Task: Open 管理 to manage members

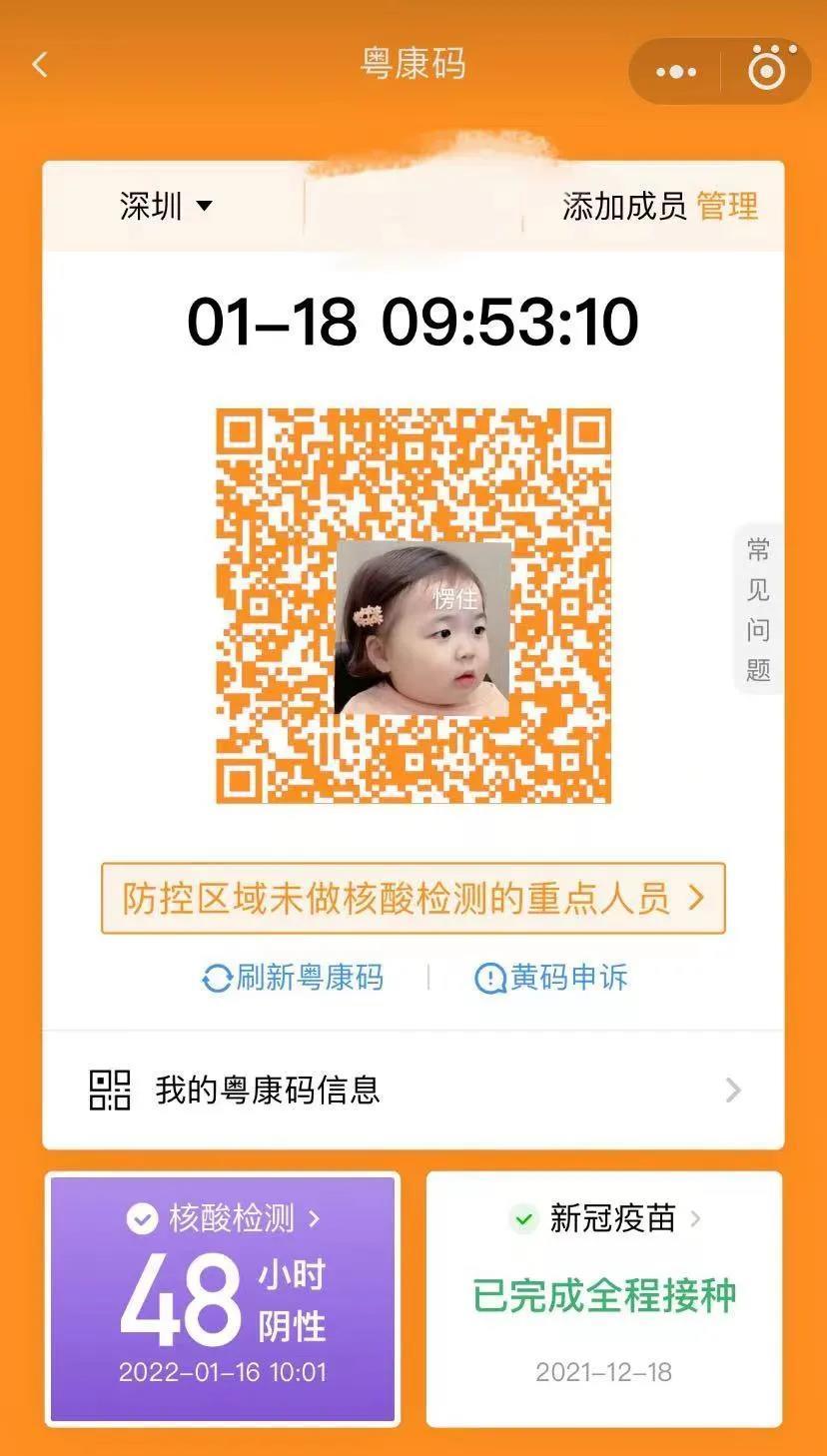Action: 727,207
